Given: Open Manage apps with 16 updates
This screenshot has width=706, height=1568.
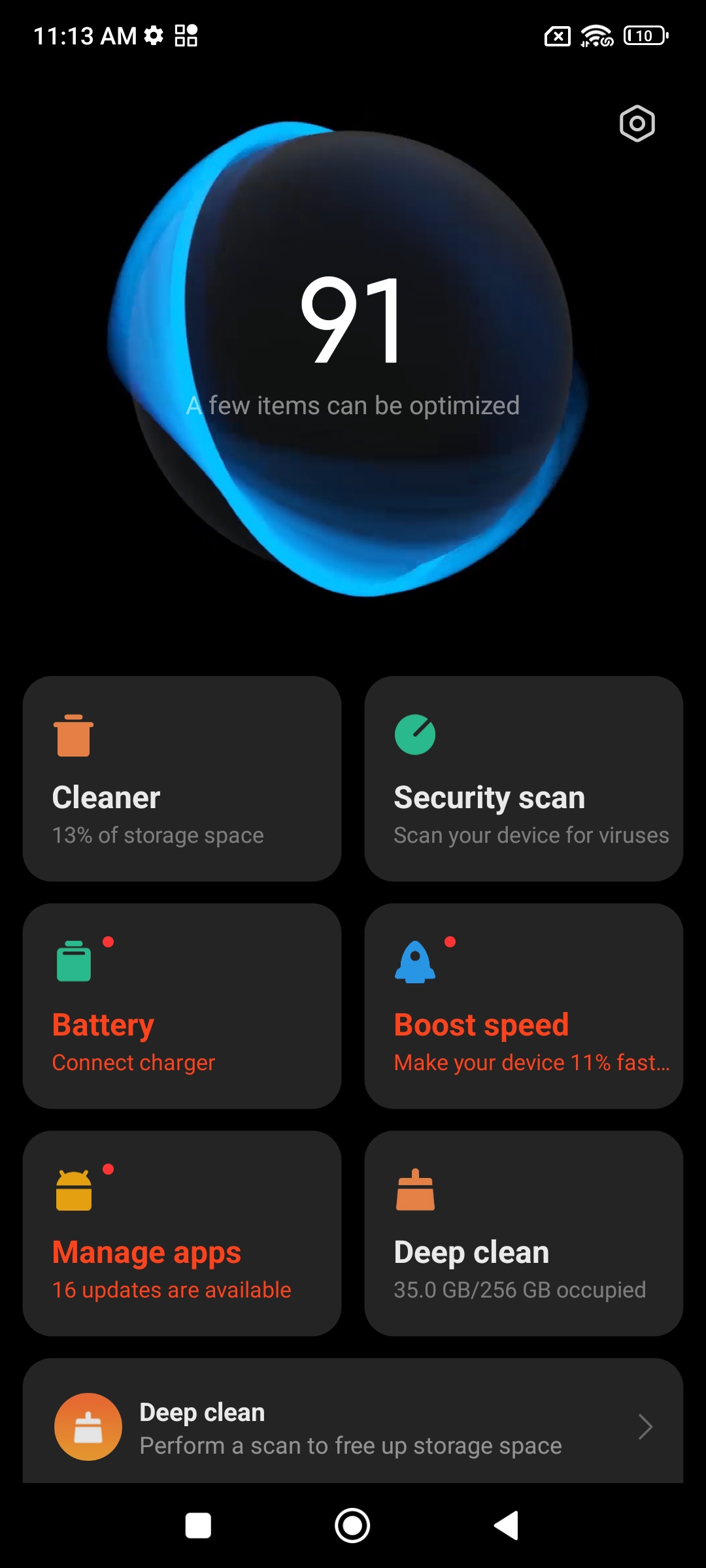Looking at the screenshot, I should click(182, 1233).
